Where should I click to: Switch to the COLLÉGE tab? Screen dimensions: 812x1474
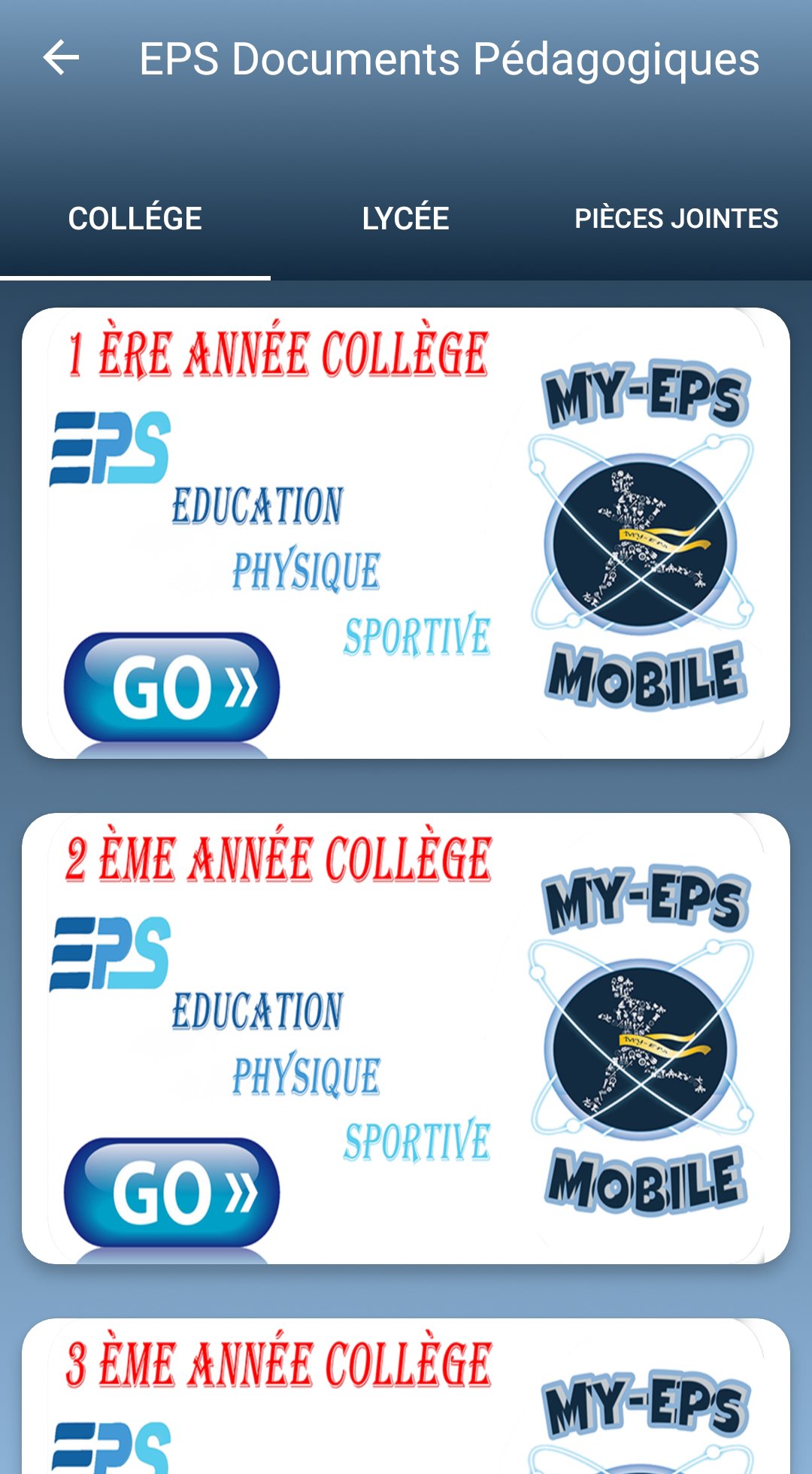click(134, 218)
